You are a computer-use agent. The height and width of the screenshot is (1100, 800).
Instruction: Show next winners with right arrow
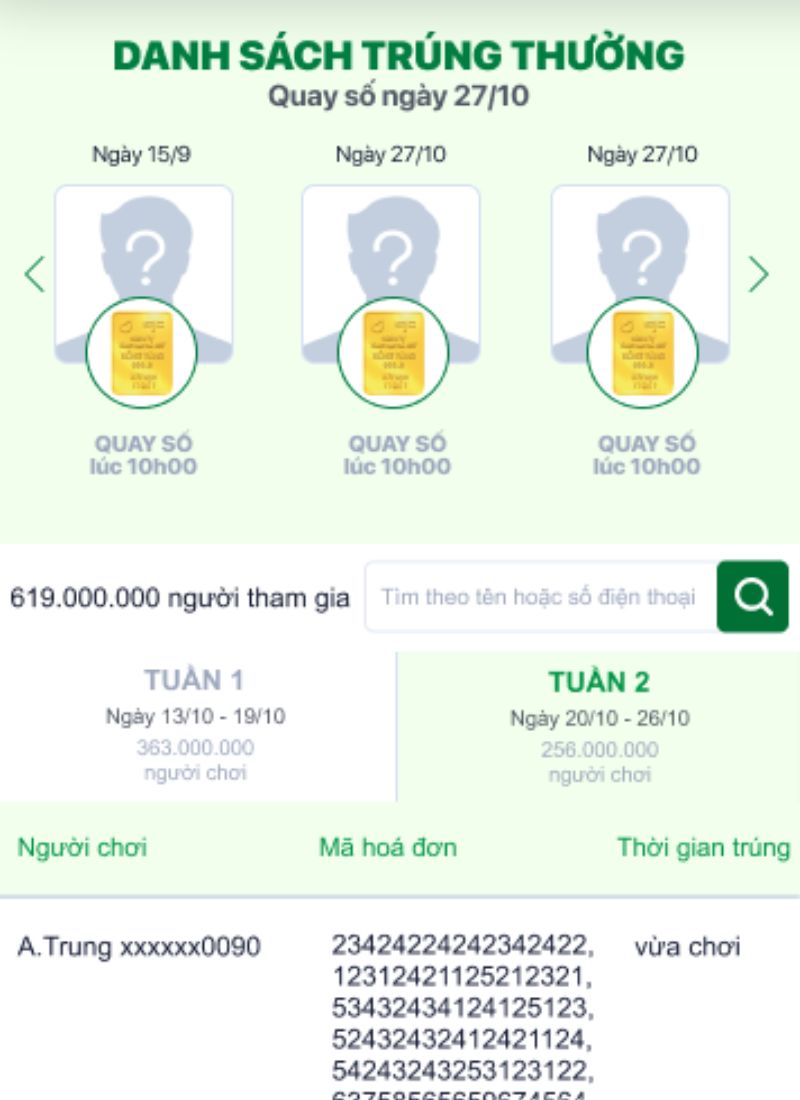[x=759, y=274]
